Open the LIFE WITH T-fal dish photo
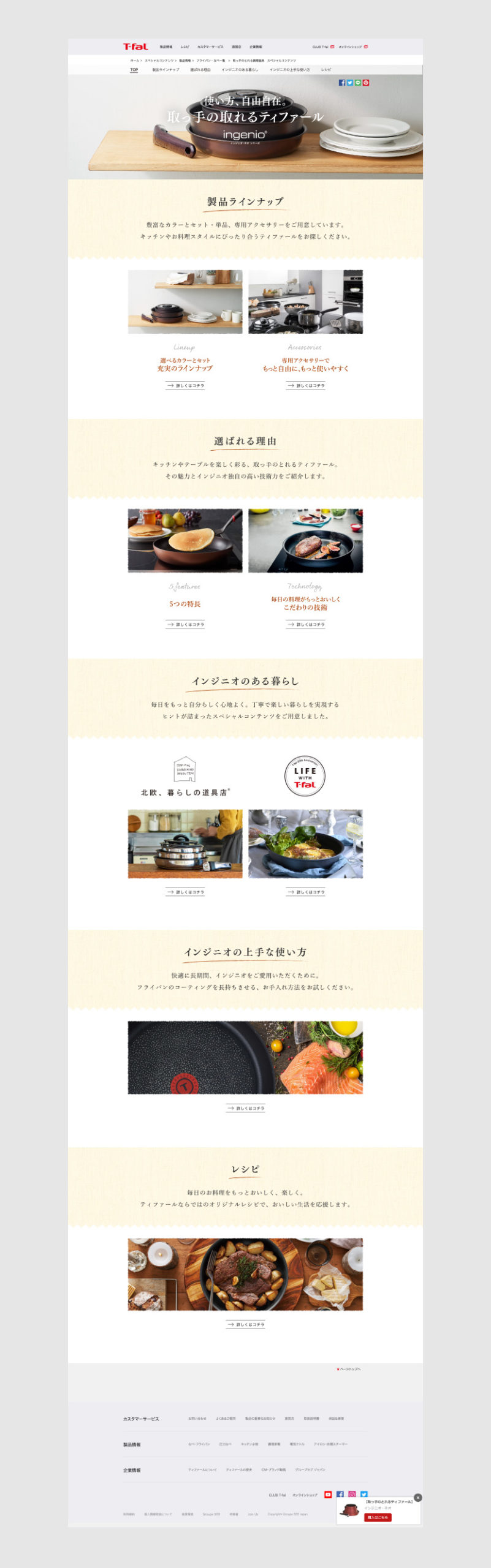This screenshot has width=491, height=1568. point(305,843)
